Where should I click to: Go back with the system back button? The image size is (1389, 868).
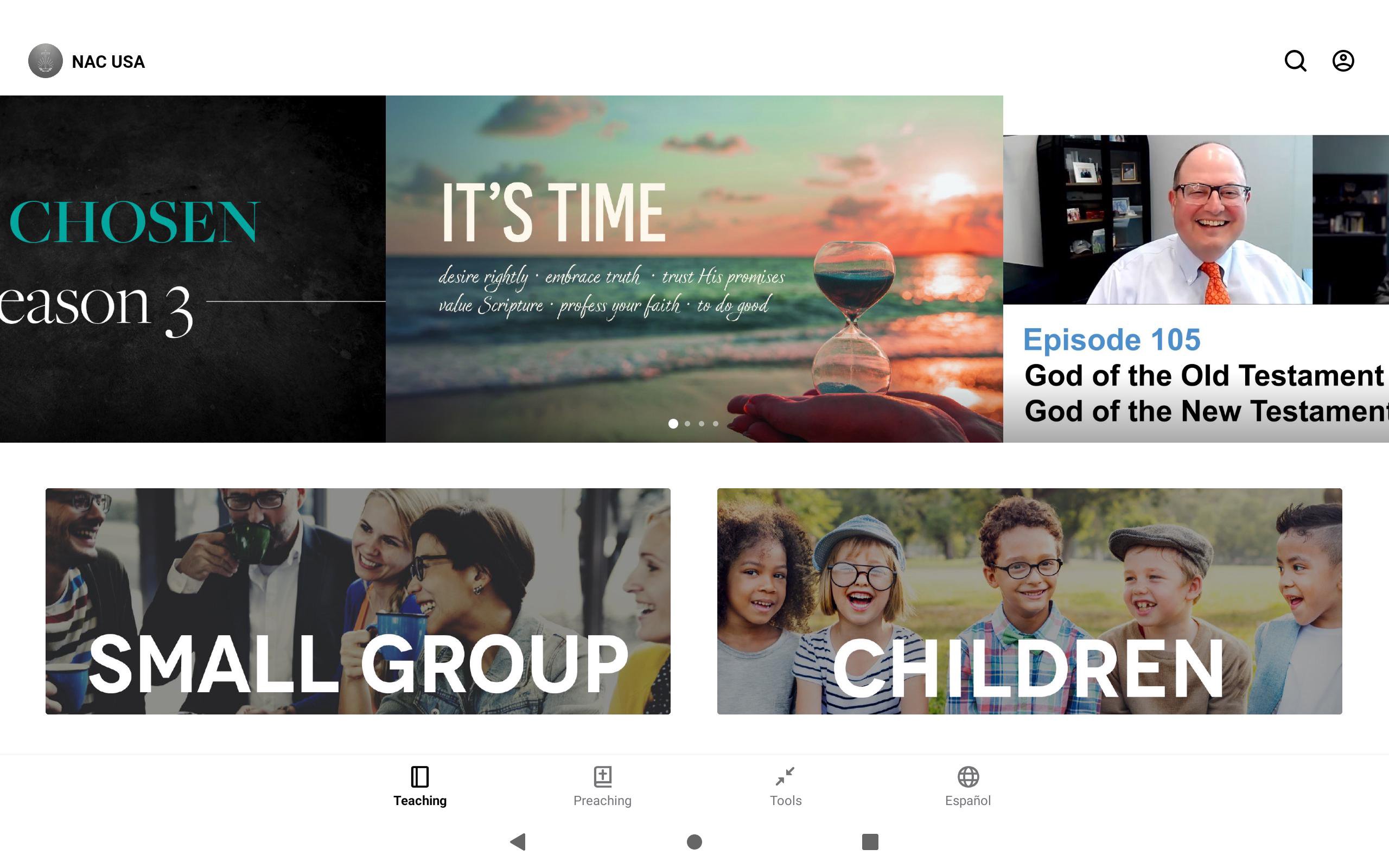[x=518, y=841]
